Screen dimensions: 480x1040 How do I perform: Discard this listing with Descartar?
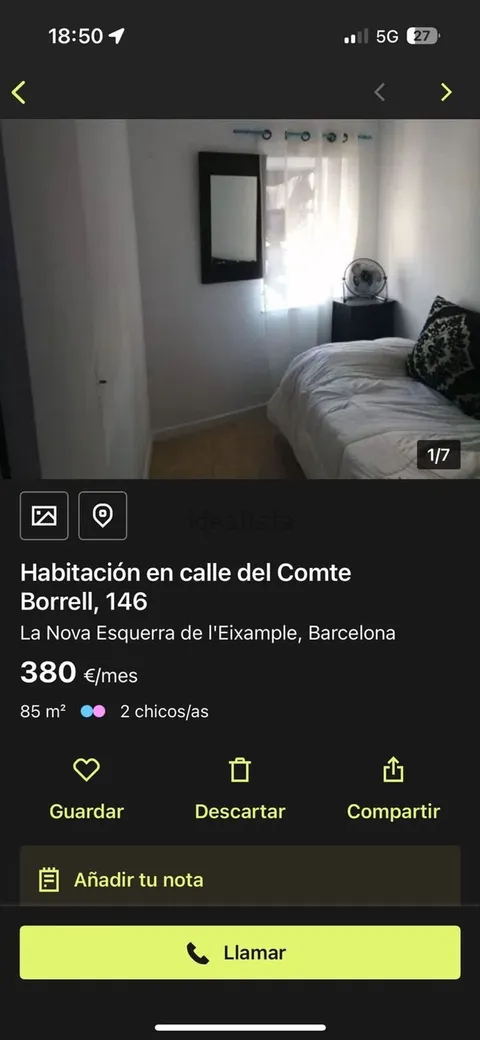[x=240, y=789]
